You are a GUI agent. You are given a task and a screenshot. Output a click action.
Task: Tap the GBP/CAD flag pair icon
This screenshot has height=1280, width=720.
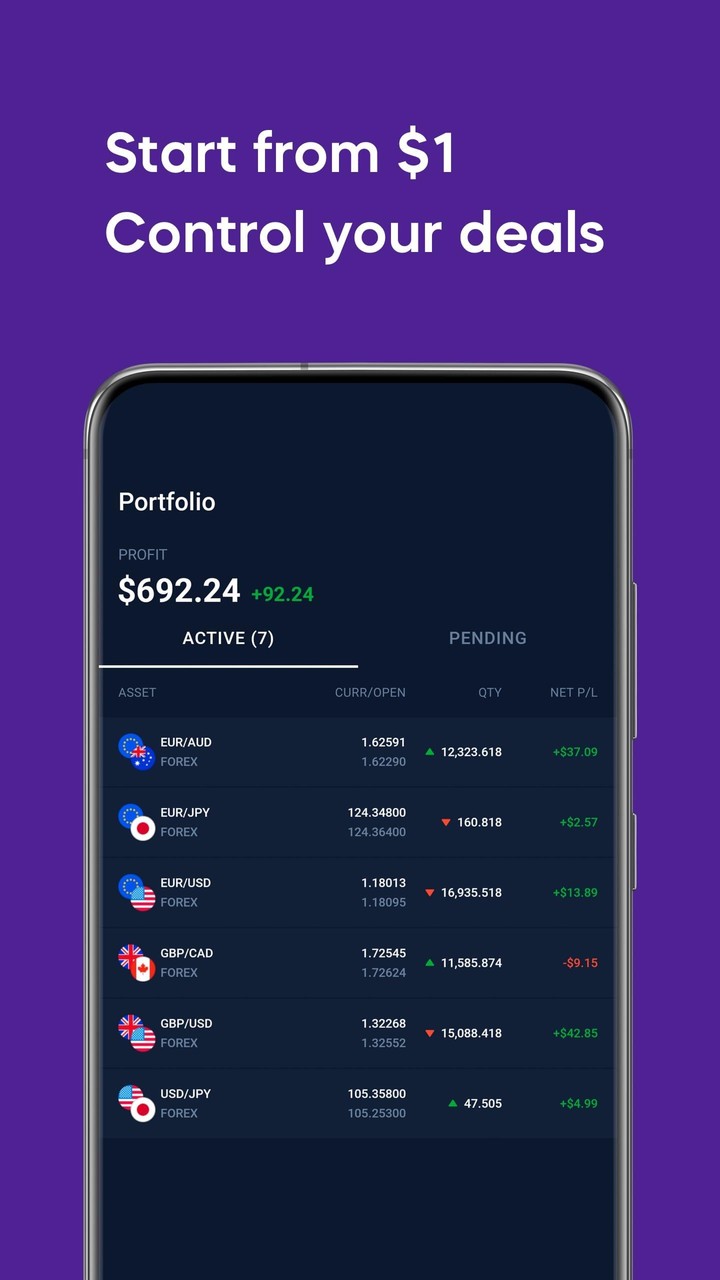pyautogui.click(x=138, y=962)
